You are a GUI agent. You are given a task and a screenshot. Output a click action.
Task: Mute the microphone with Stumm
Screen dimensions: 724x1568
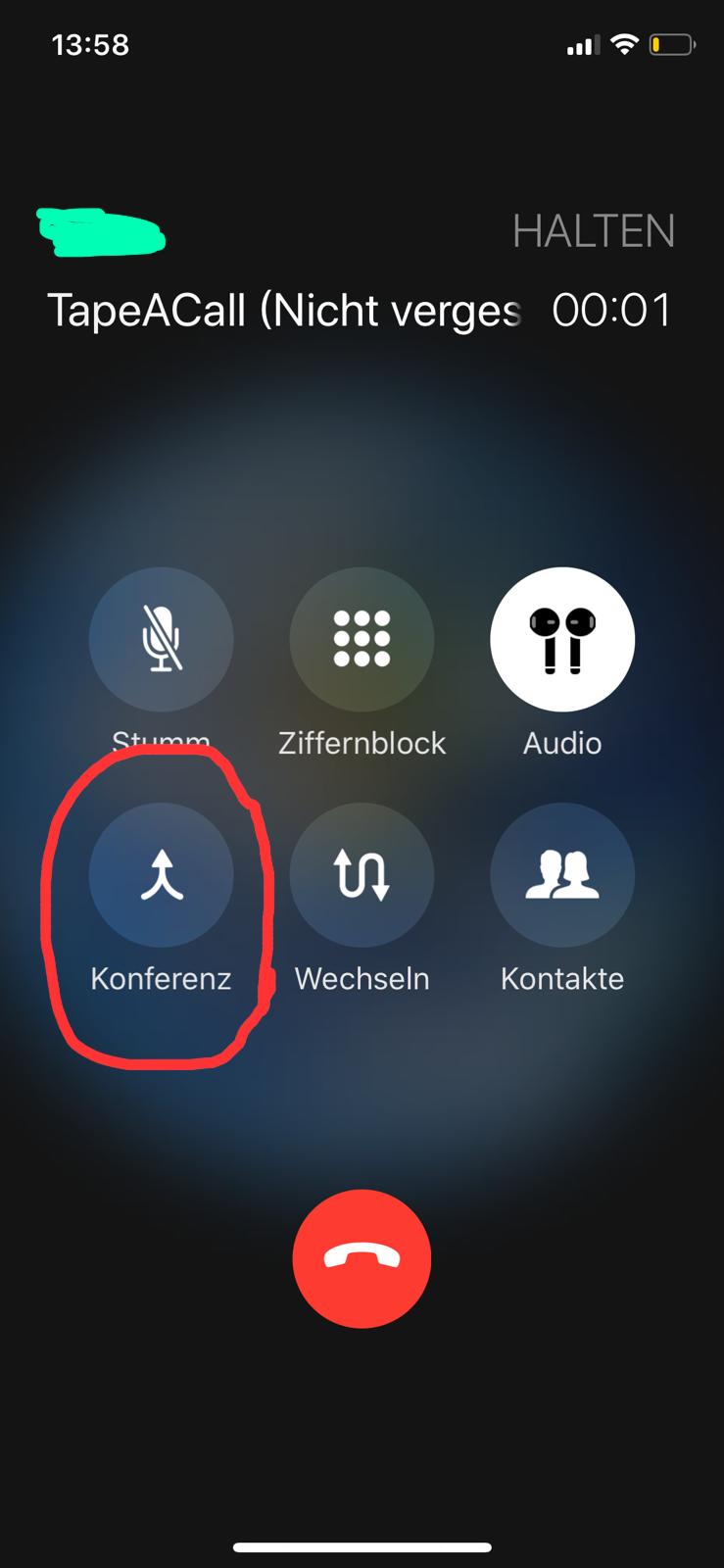(161, 639)
